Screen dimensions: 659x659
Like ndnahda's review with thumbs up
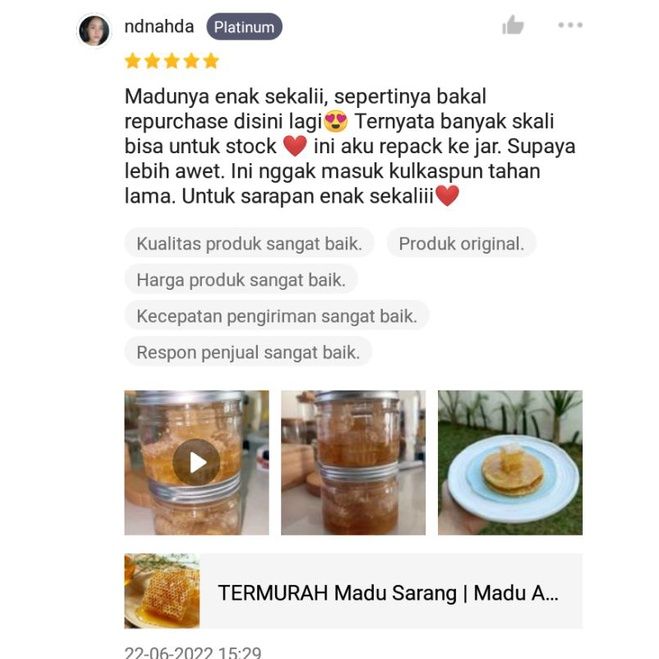[x=513, y=26]
